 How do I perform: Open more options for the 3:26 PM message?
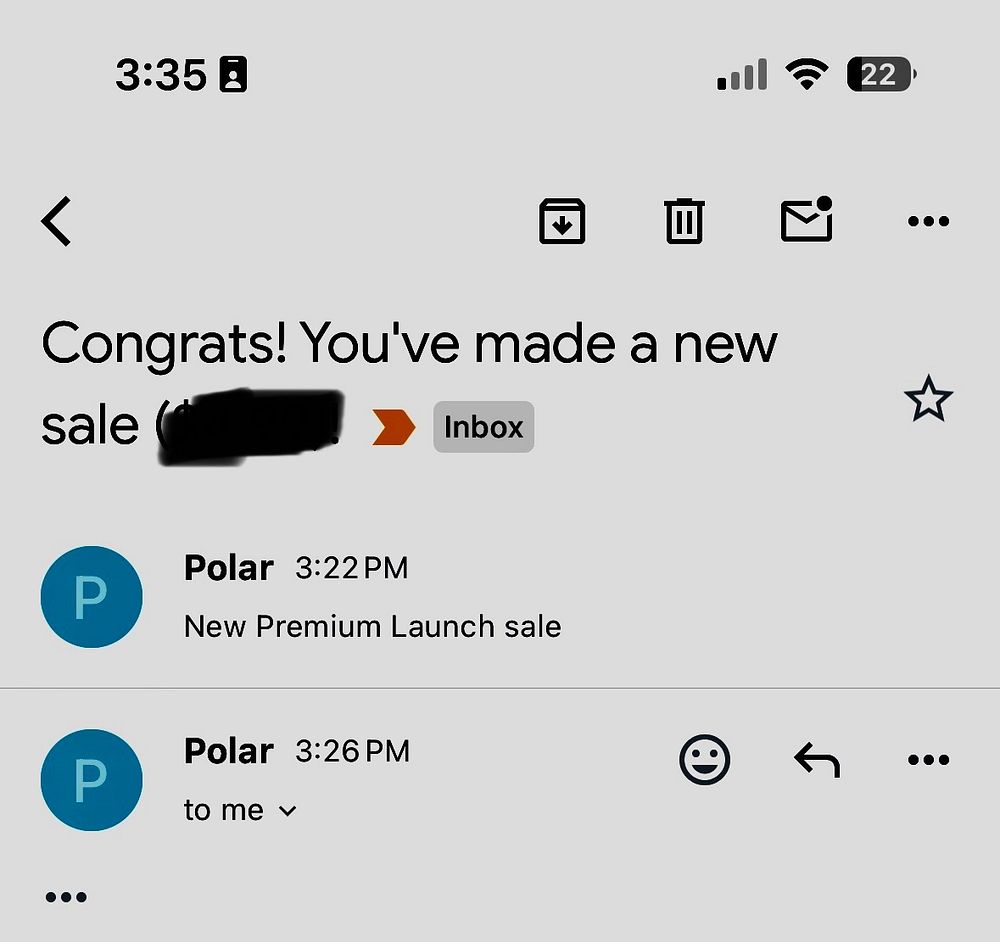pyautogui.click(x=928, y=760)
